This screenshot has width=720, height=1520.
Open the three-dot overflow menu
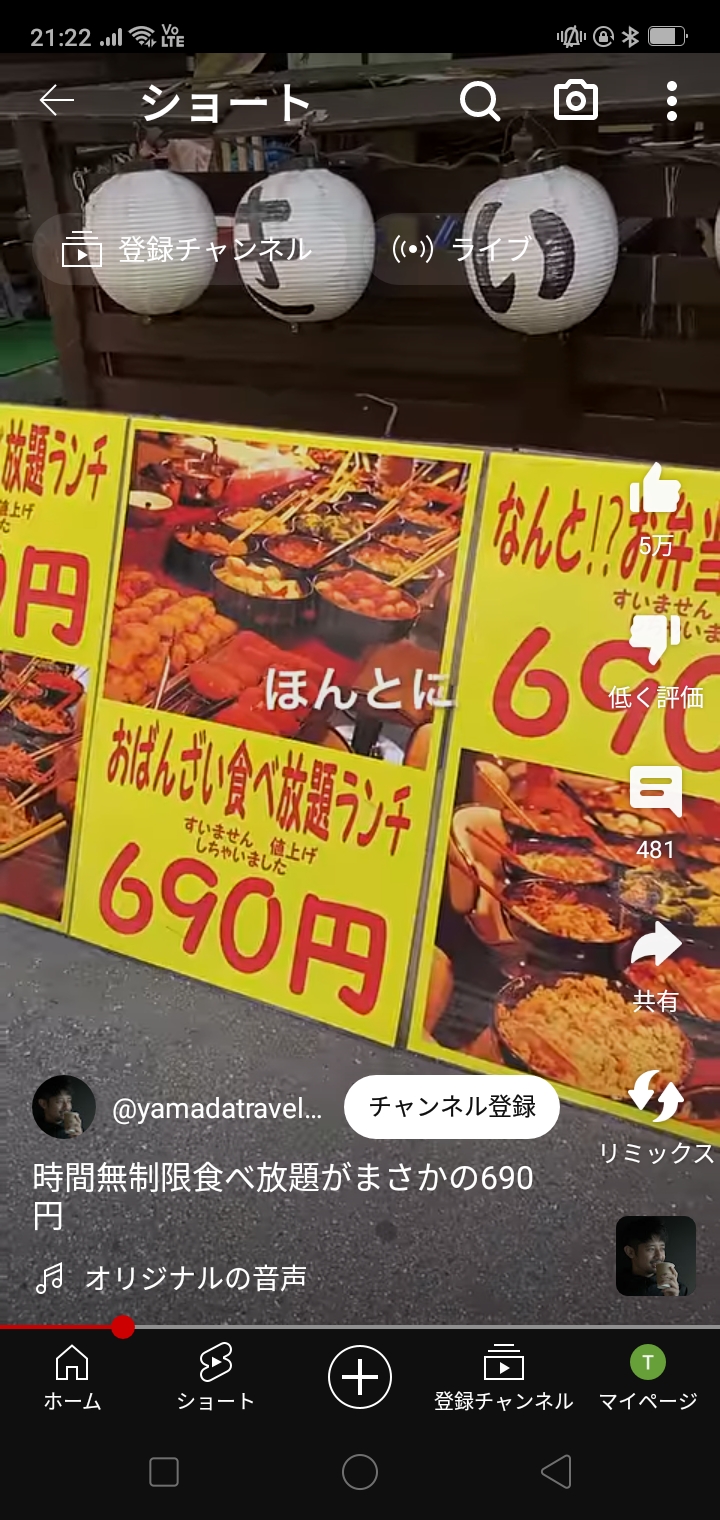(671, 101)
